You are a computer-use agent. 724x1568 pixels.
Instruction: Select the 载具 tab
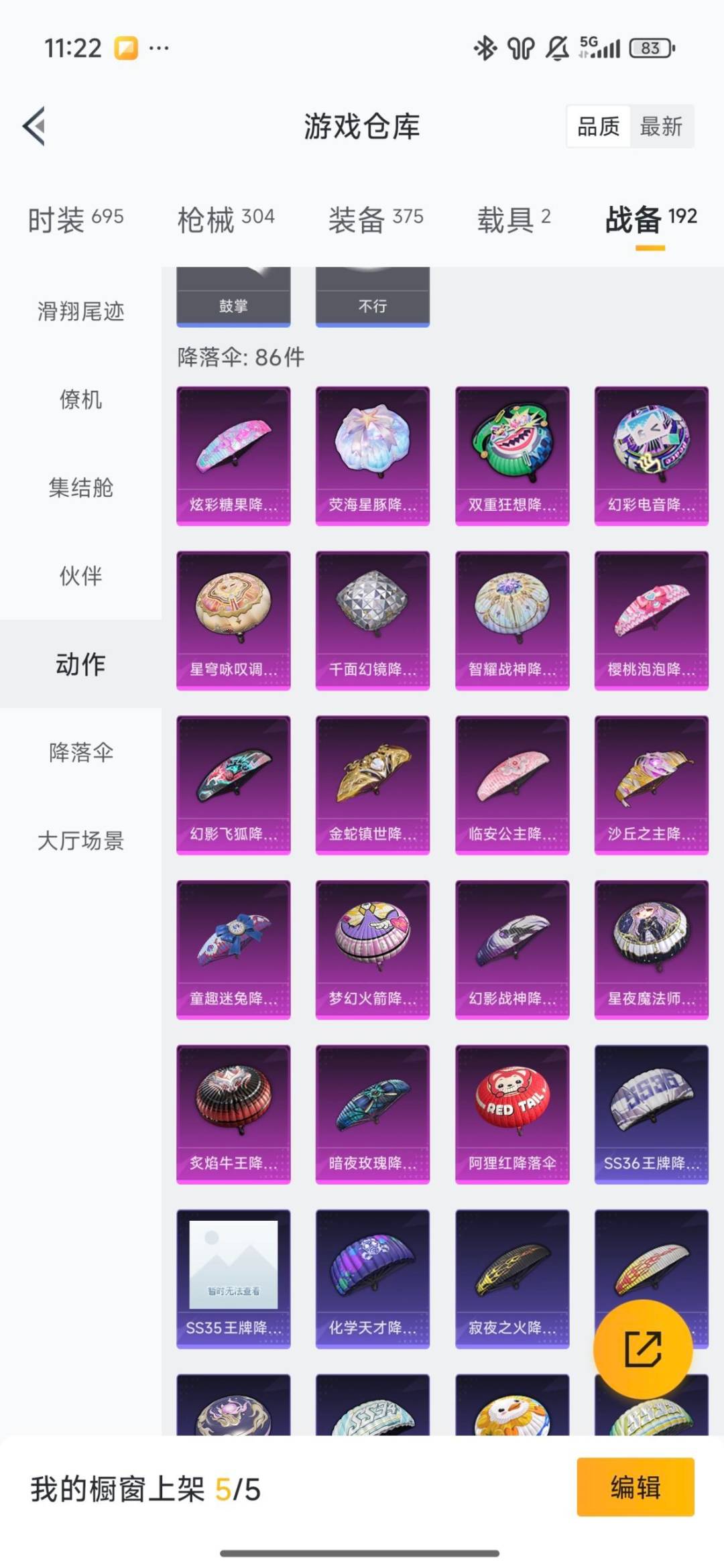(514, 219)
